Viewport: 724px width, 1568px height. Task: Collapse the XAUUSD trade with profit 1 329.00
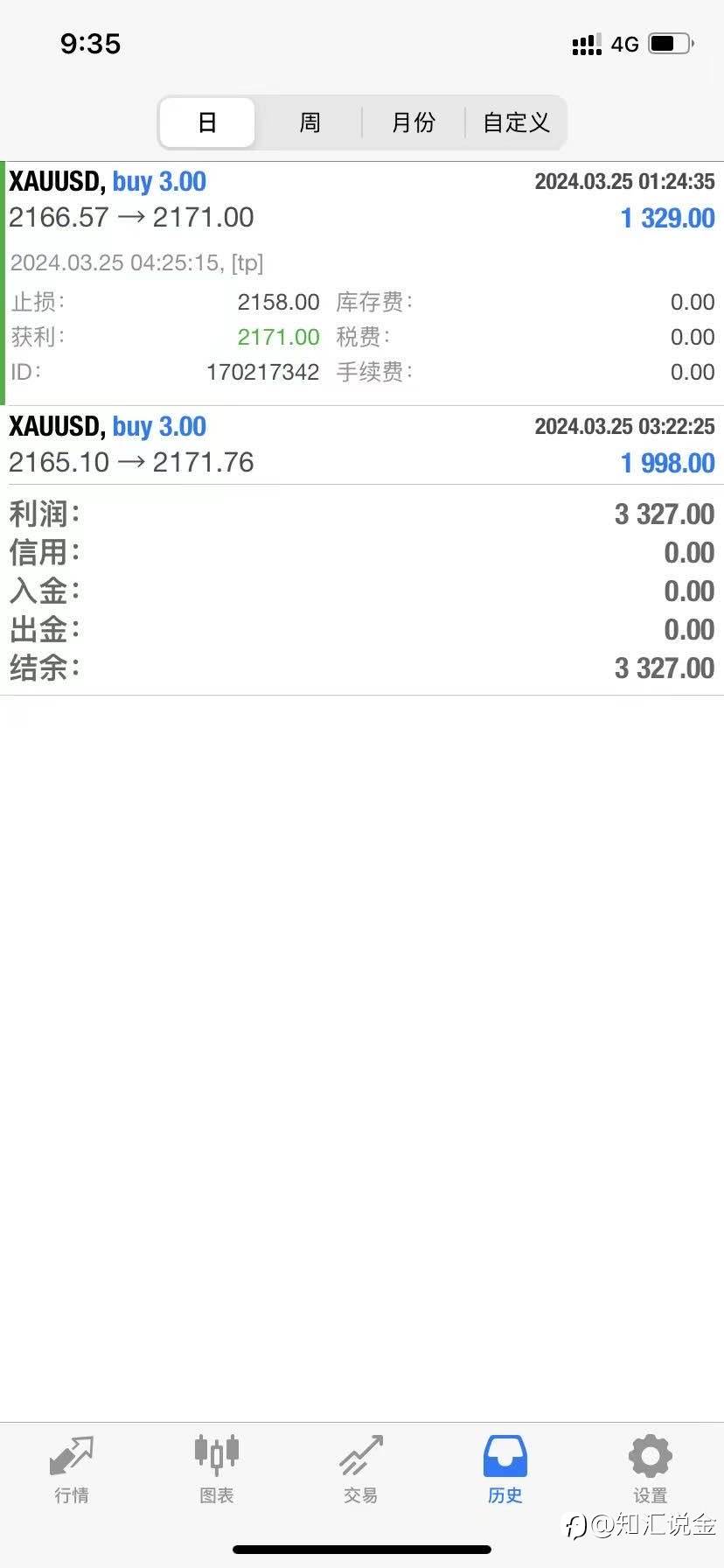coord(362,200)
